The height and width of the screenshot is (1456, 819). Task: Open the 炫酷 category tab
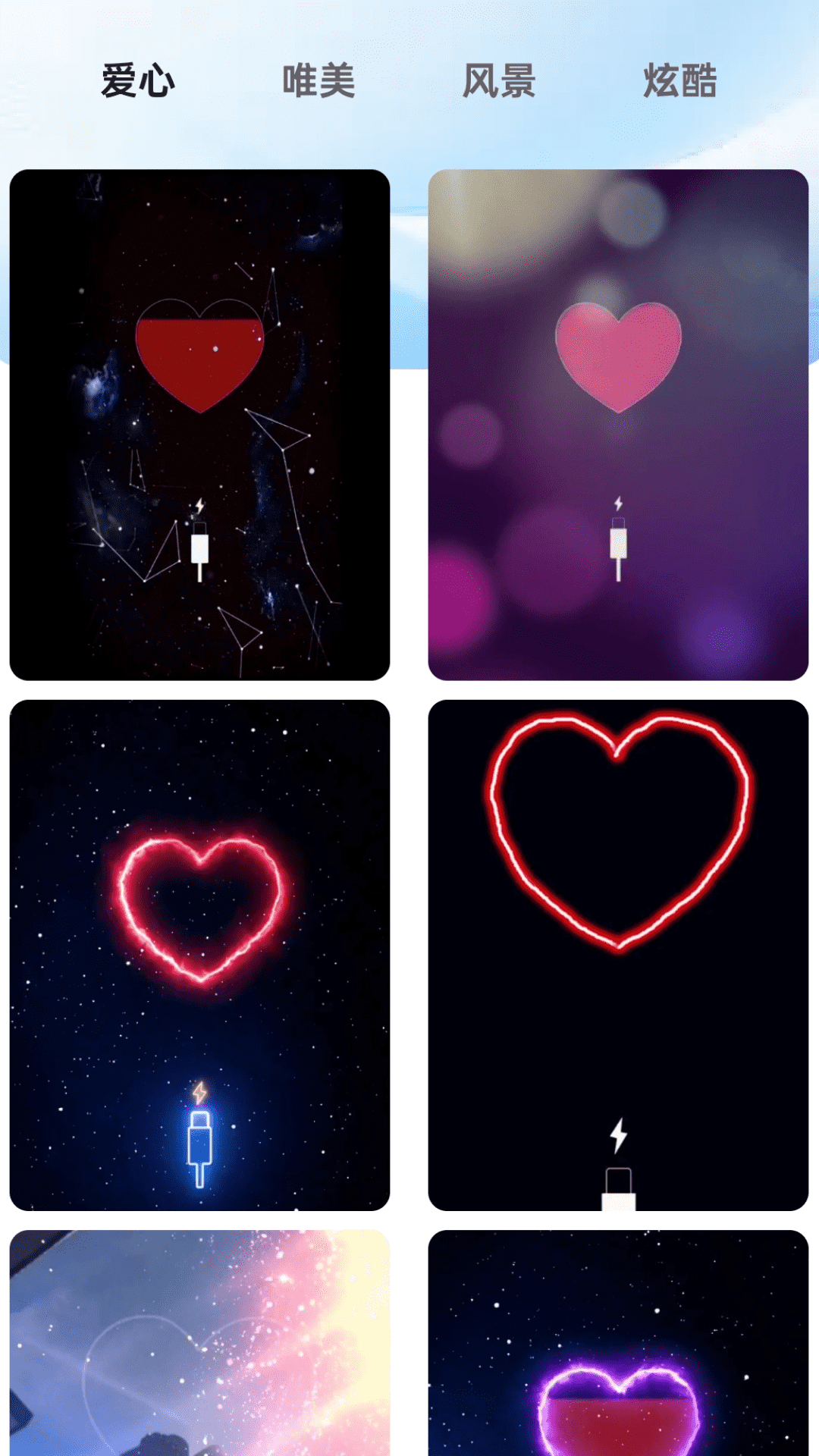click(x=679, y=81)
